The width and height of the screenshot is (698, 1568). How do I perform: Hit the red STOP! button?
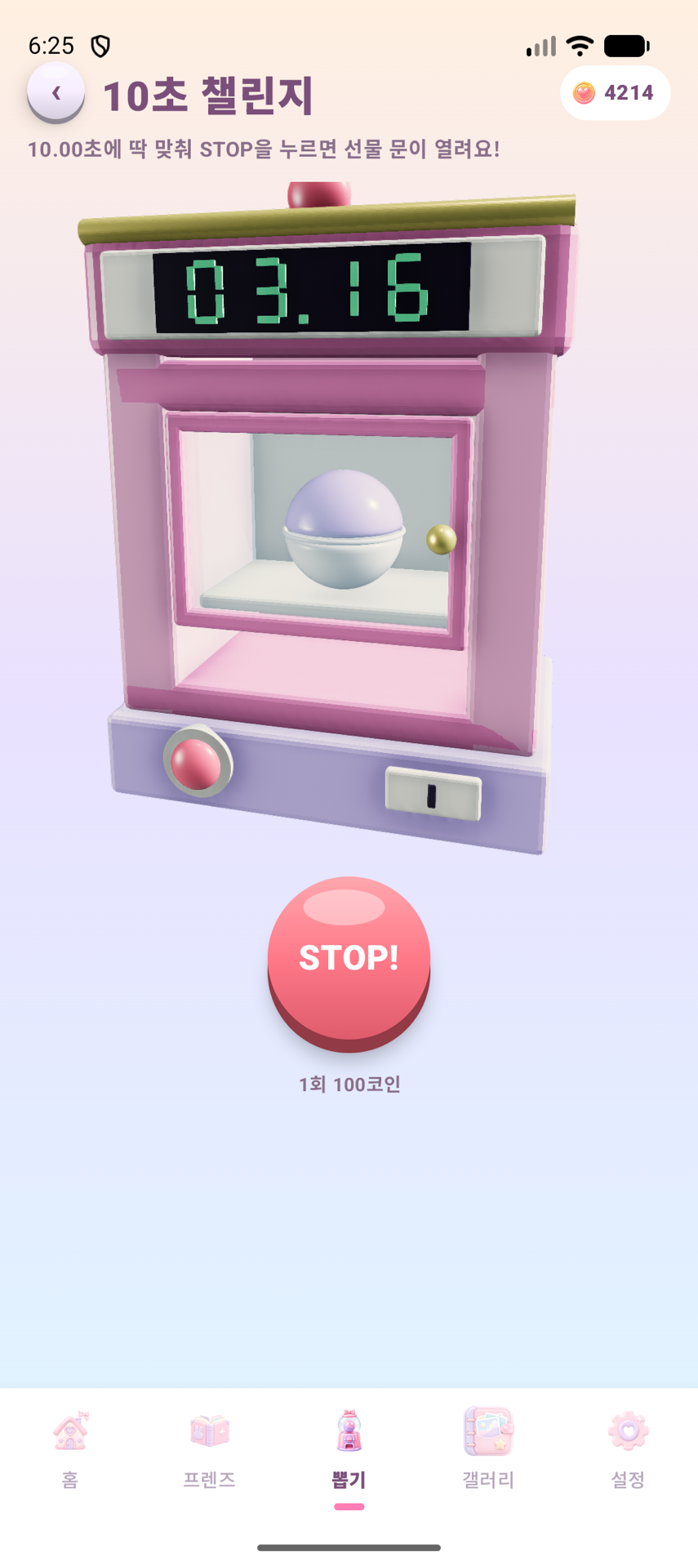coord(349,963)
